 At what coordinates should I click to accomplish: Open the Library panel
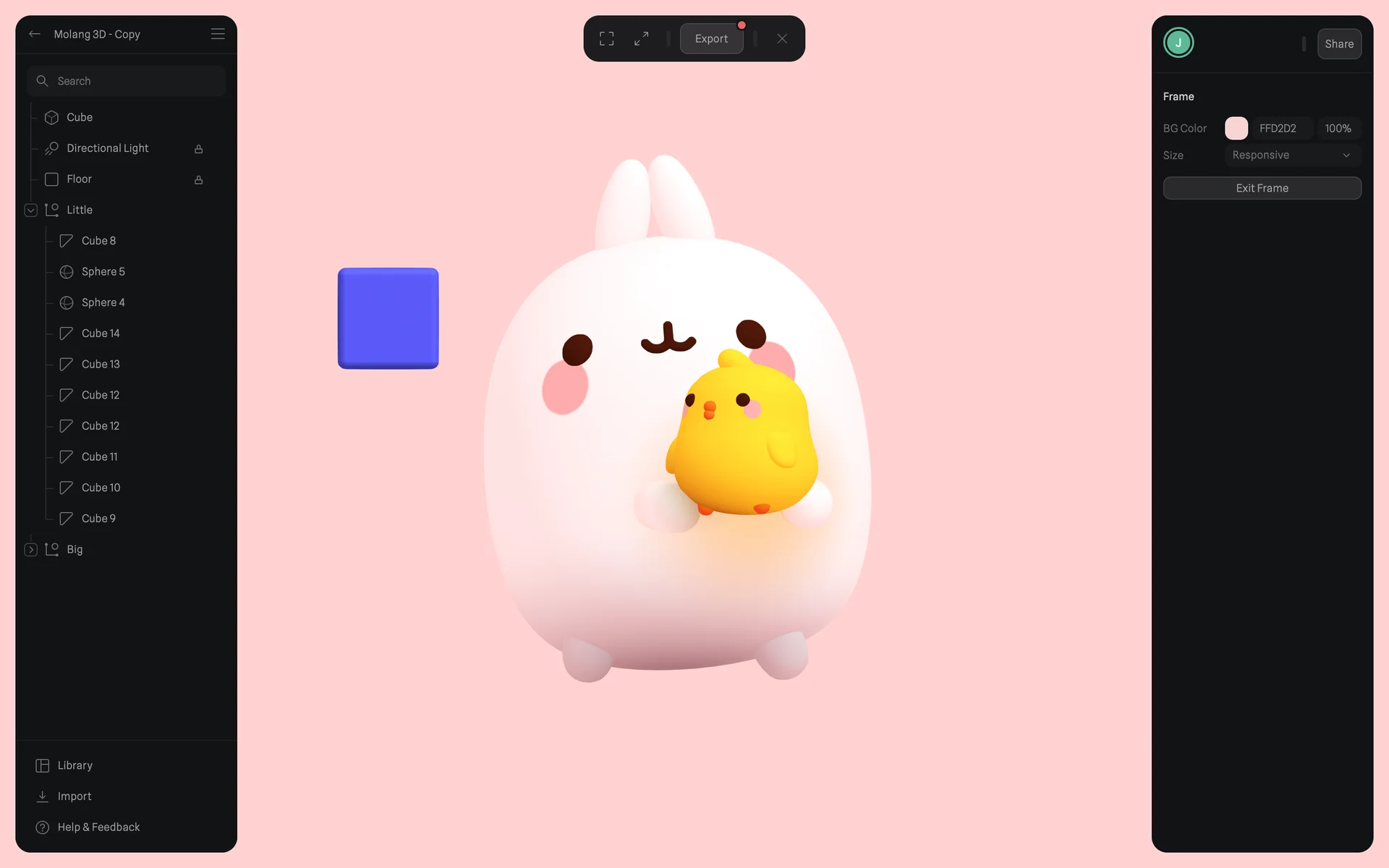75,765
